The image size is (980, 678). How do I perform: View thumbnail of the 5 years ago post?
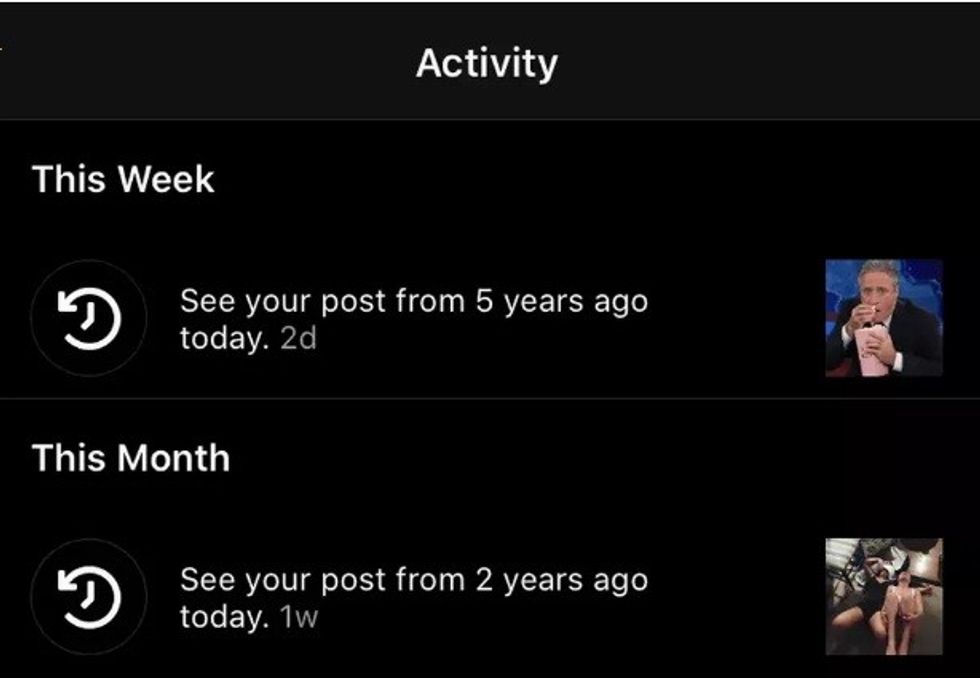pyautogui.click(x=883, y=318)
